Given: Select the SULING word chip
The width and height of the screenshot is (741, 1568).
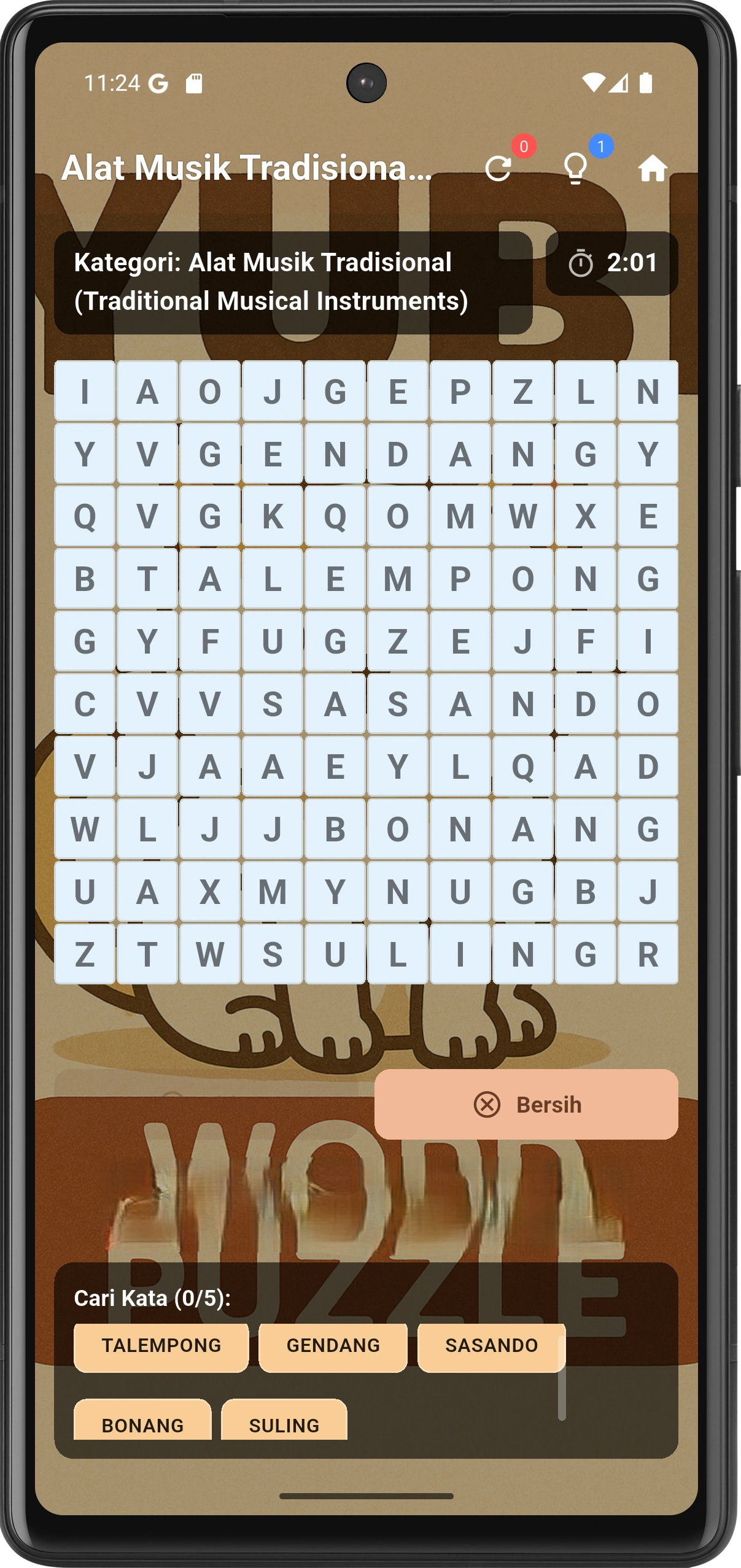Looking at the screenshot, I should click(x=284, y=1421).
